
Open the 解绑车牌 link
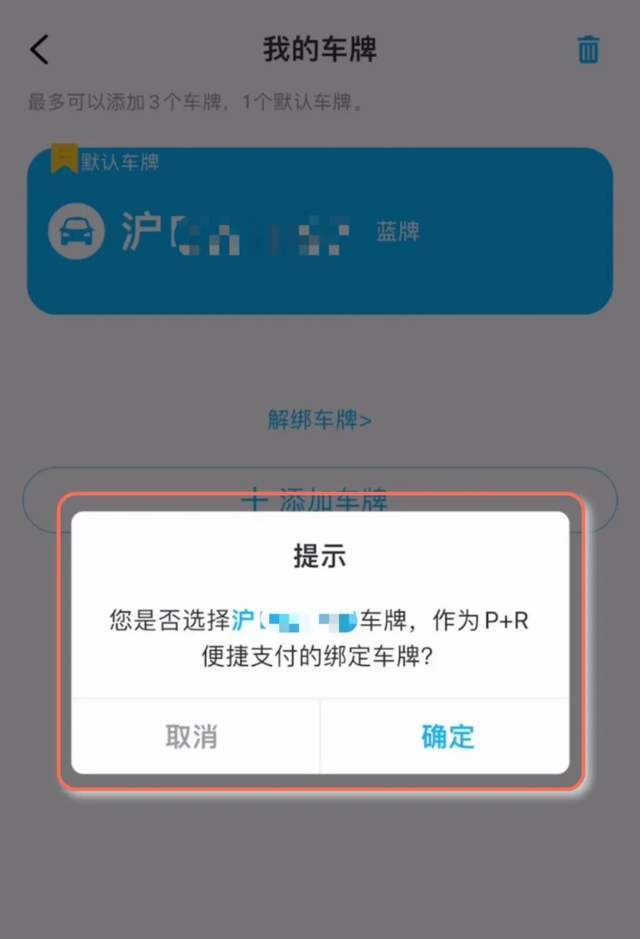tap(319, 420)
